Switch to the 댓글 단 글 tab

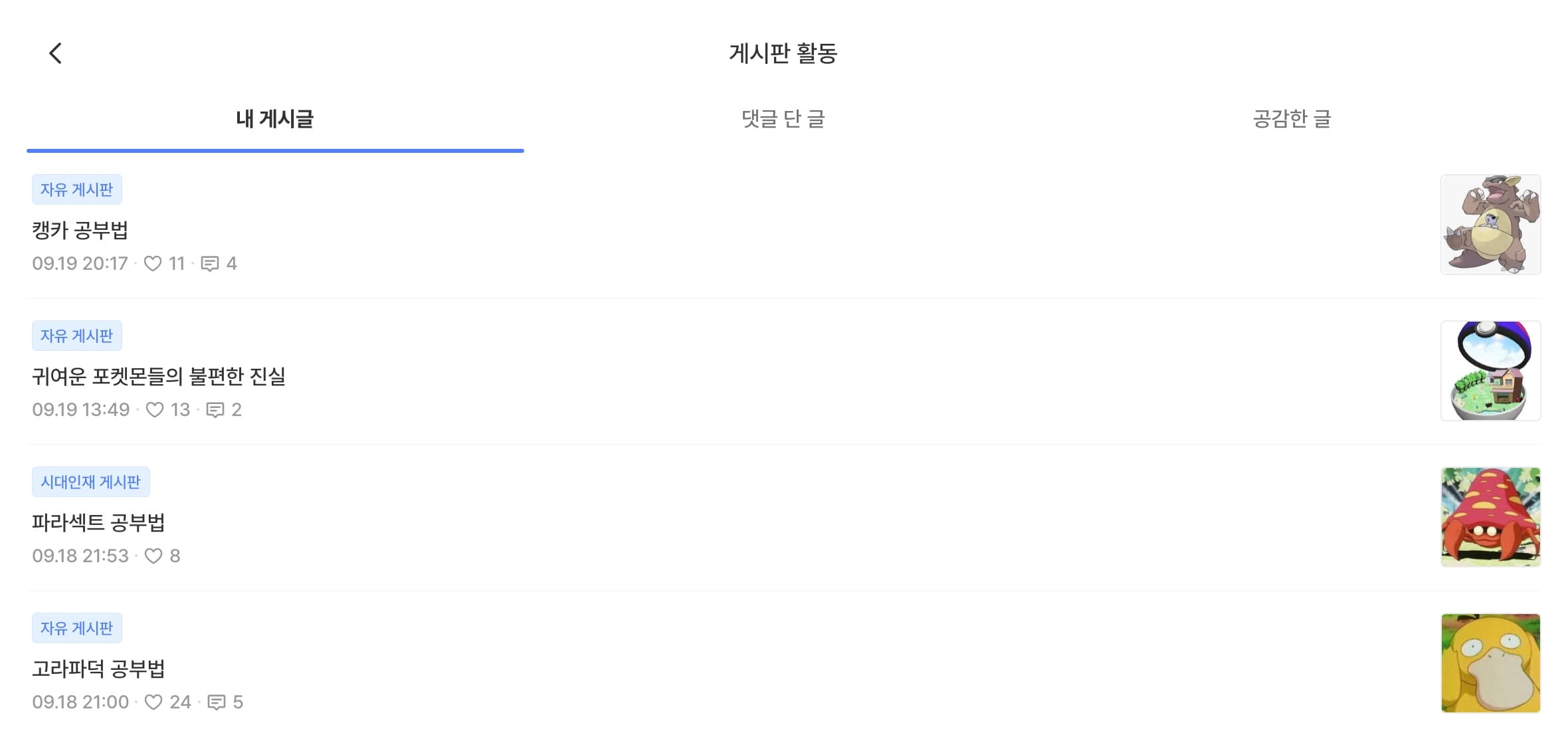point(783,119)
